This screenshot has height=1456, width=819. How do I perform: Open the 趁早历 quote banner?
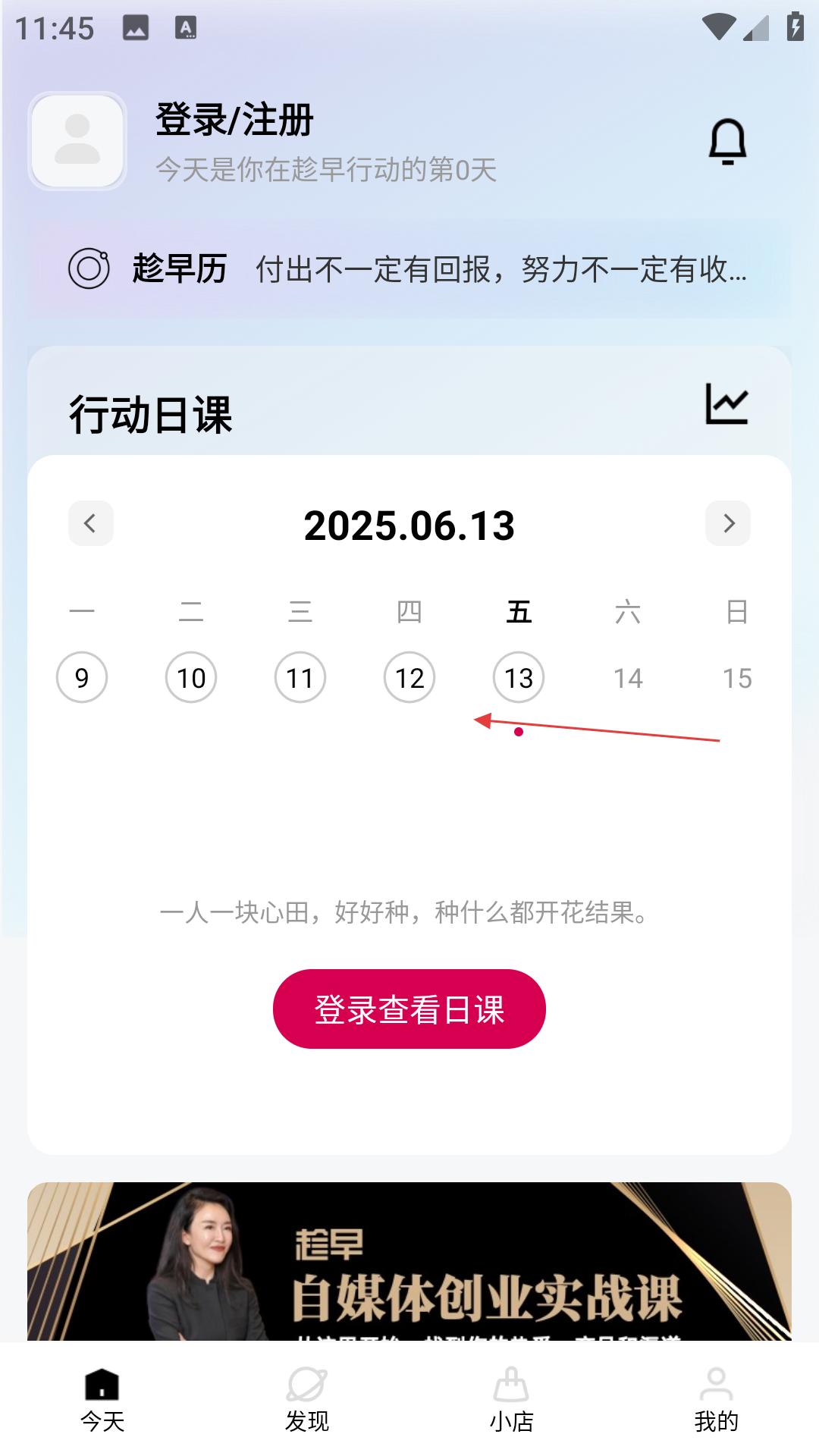[409, 268]
